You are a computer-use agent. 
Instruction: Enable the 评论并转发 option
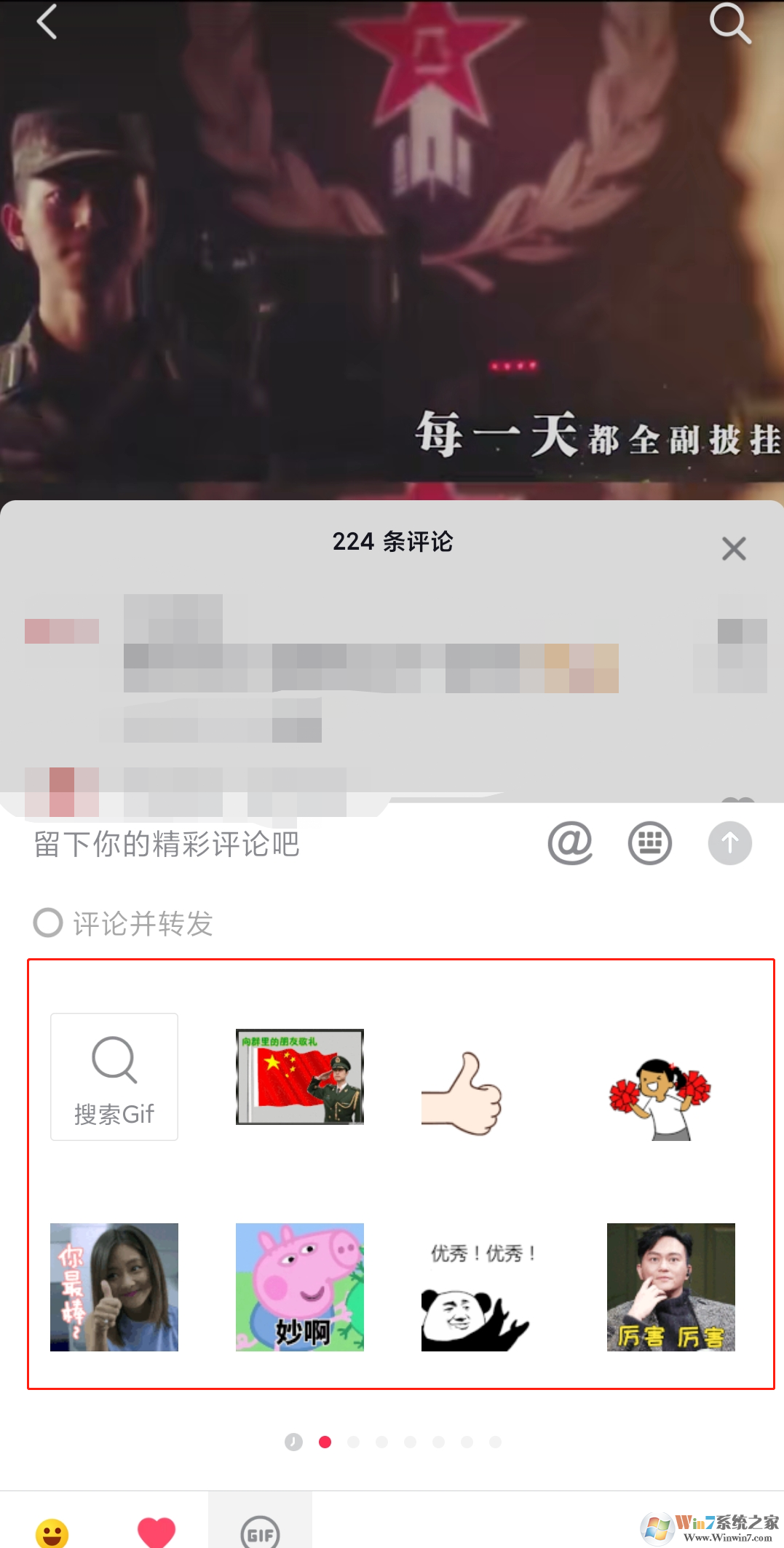tap(48, 923)
